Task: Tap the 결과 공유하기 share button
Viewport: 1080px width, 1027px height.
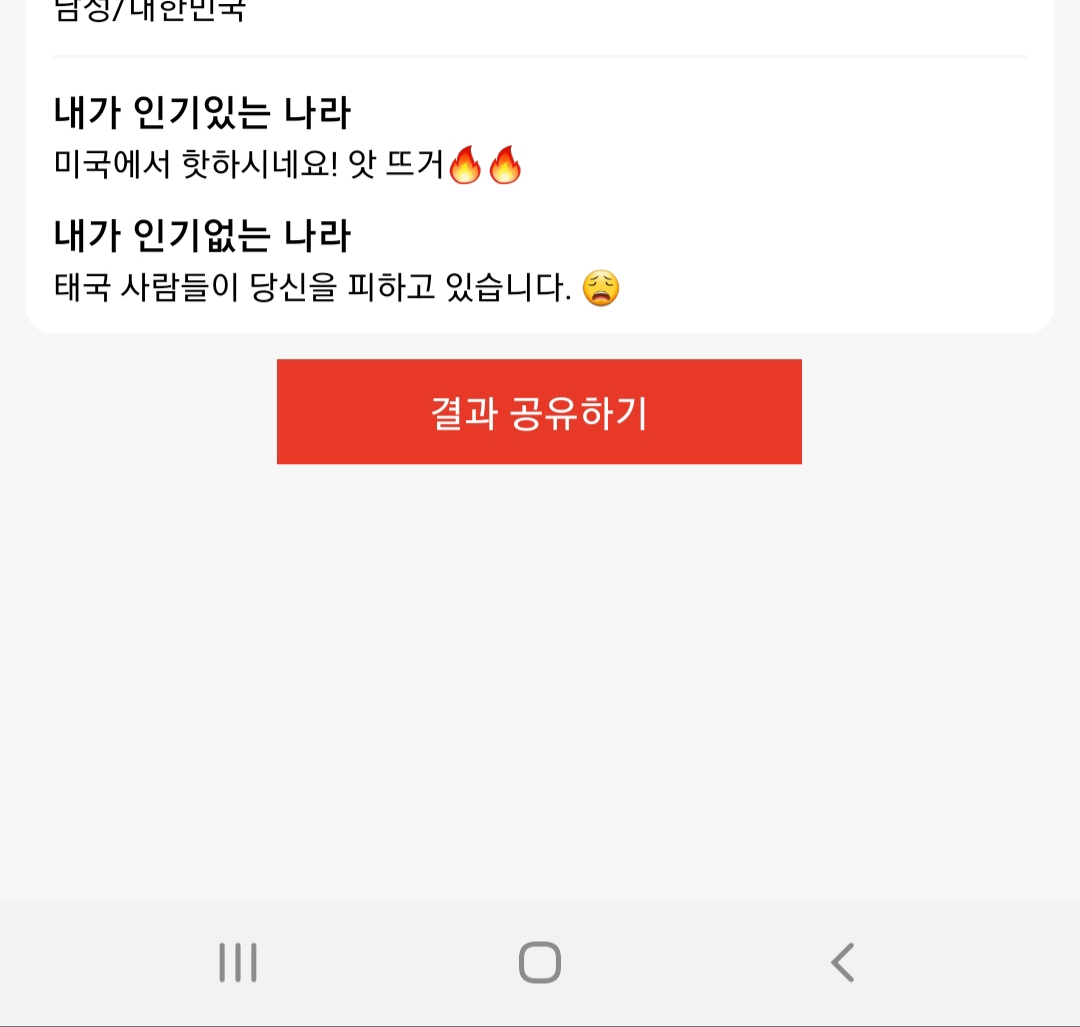Action: (x=539, y=412)
